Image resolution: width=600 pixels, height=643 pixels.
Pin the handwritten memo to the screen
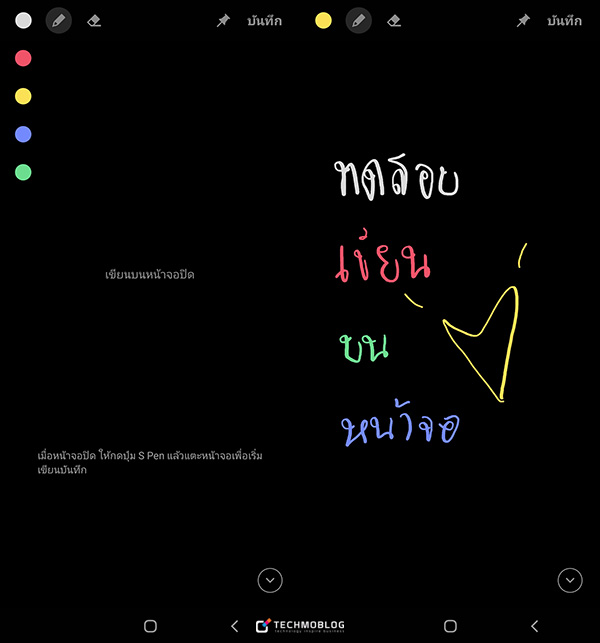tap(523, 20)
